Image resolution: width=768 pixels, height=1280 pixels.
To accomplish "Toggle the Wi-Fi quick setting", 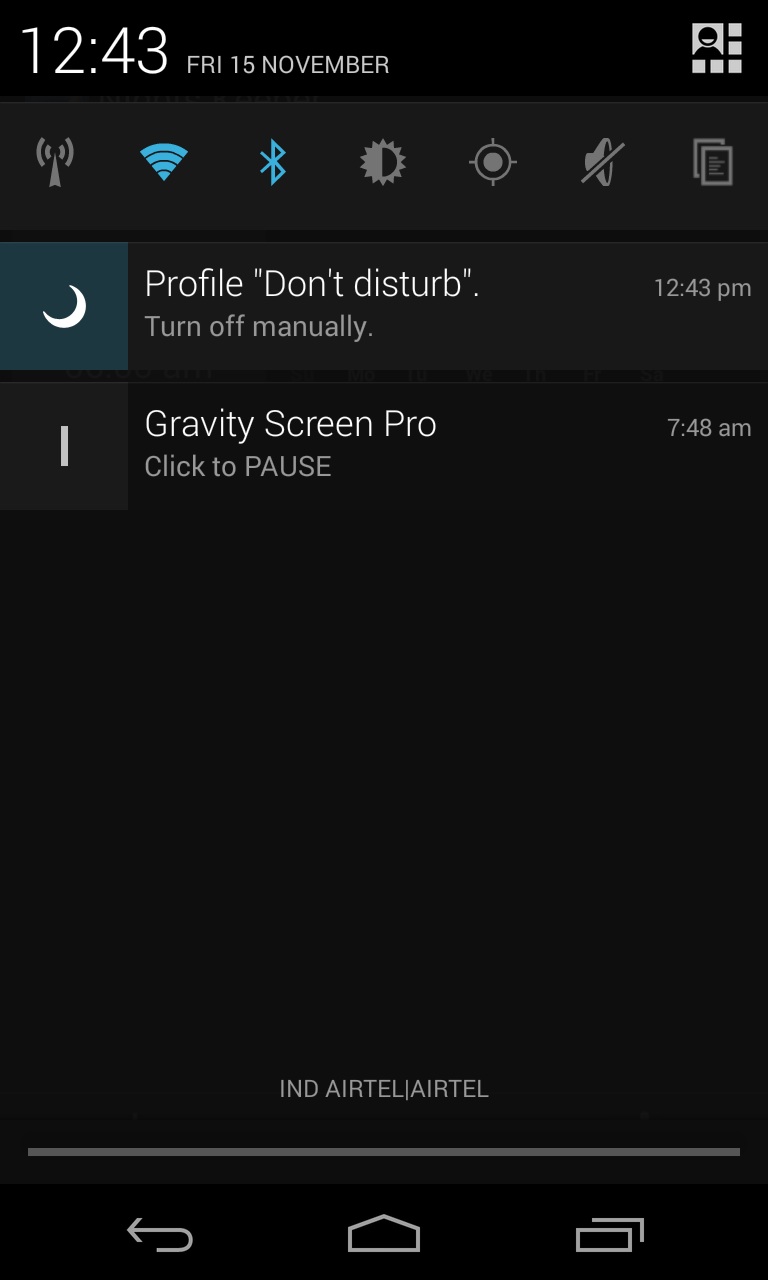I will pos(164,162).
